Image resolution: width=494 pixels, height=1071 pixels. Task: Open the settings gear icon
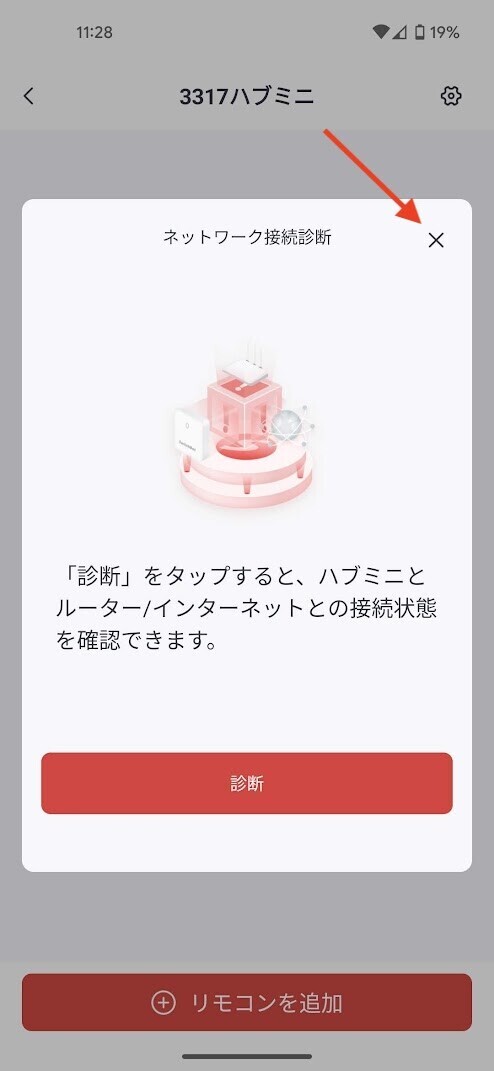pos(450,96)
